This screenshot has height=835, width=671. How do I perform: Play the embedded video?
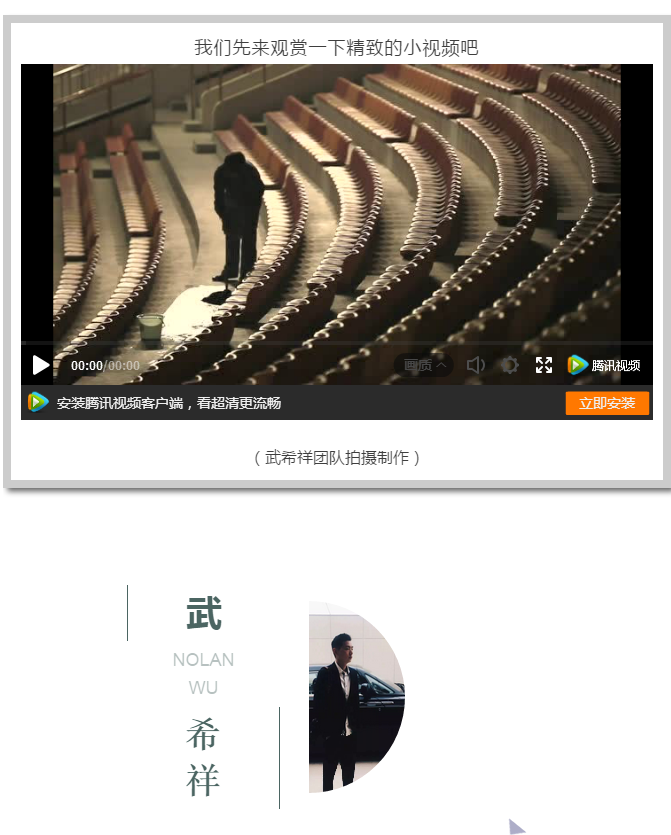point(41,365)
